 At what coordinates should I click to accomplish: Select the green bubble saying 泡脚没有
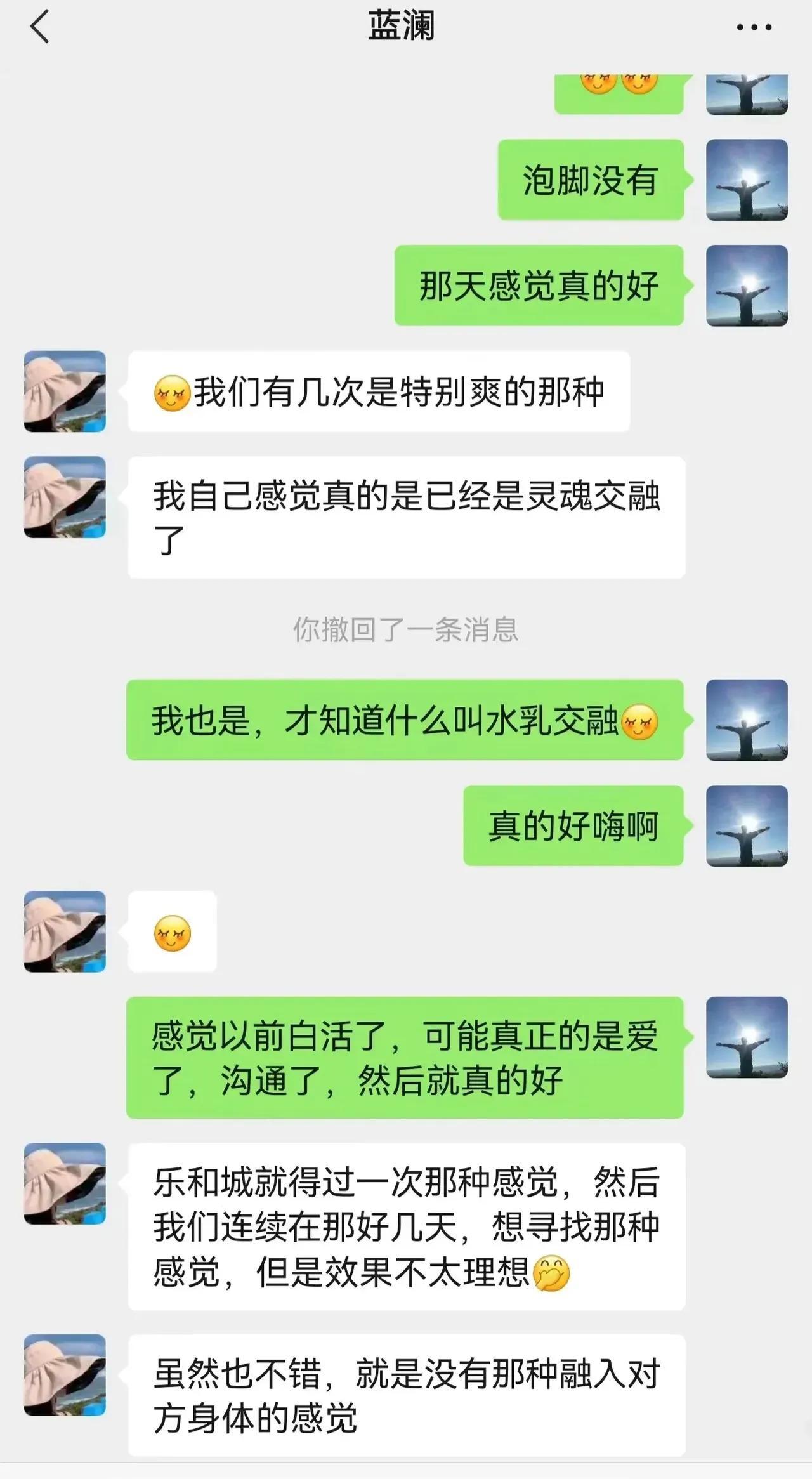tap(591, 180)
